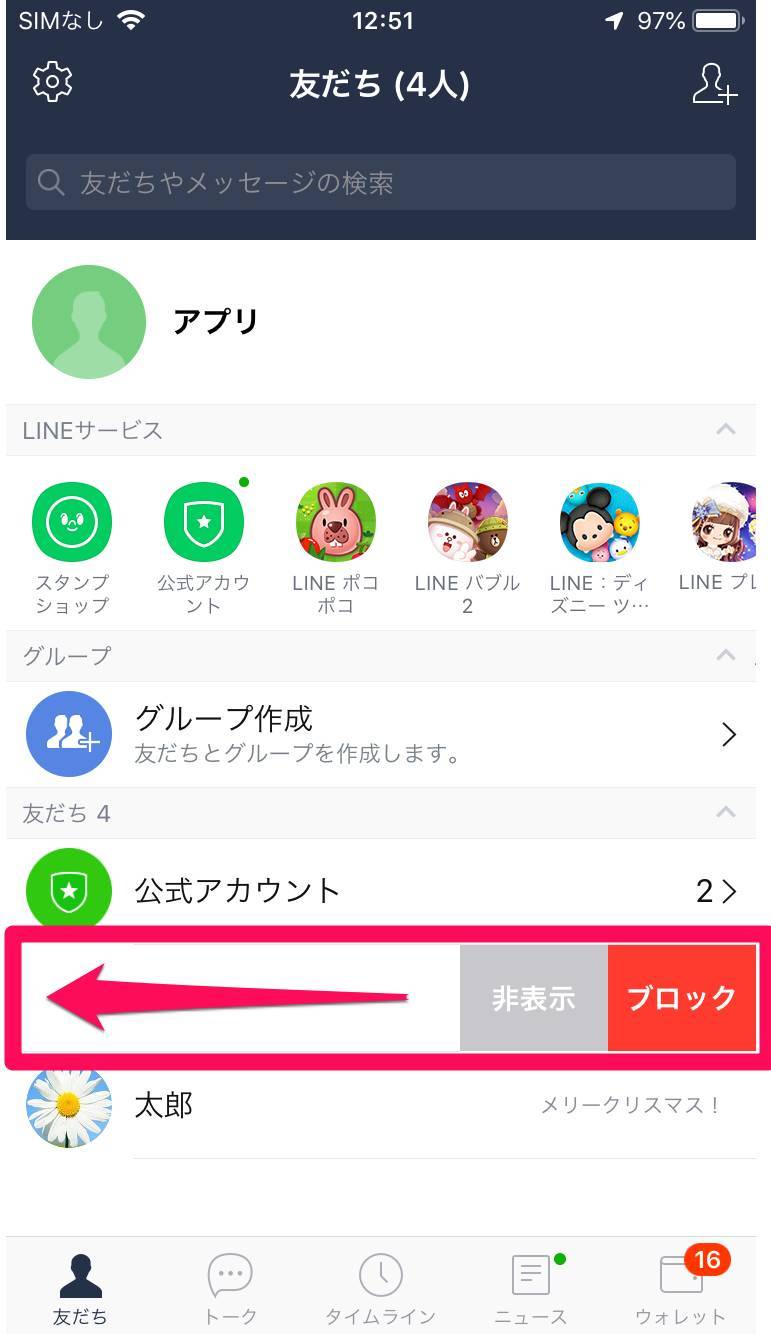The width and height of the screenshot is (771, 1334).
Task: Open the 公式アカウント row with 2
Action: (x=380, y=890)
